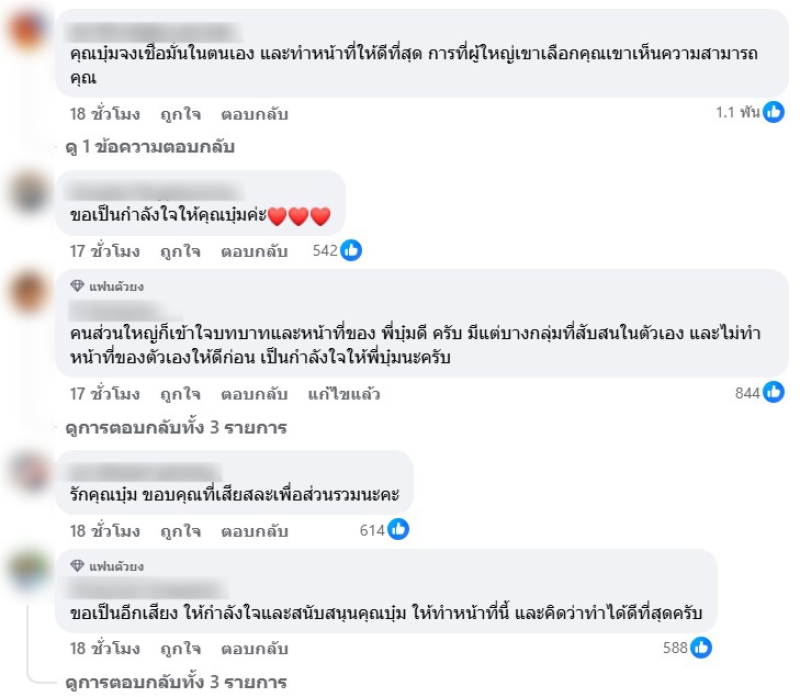Like the "รักคุณบุ๋ม ขอบคุณที่เสียสละ" comment
This screenshot has height=697, width=800.
pos(180,531)
